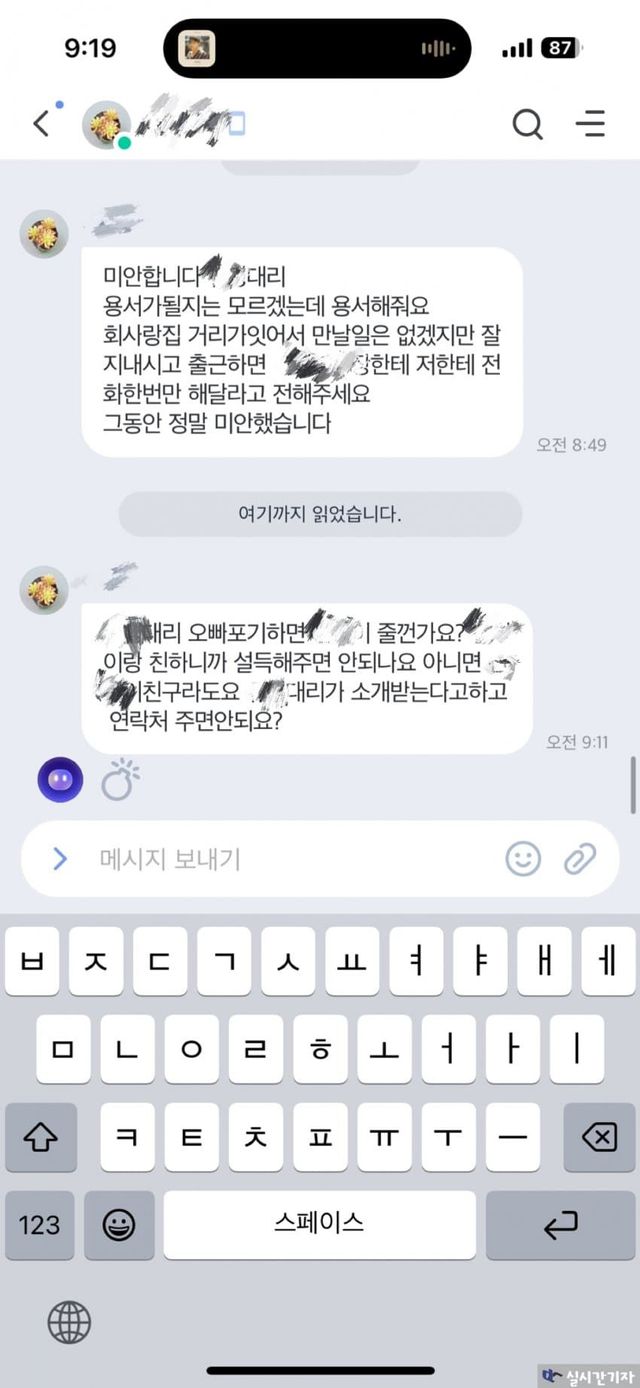This screenshot has height=1388, width=640.
Task: Go back to the chat list
Action: point(41,124)
